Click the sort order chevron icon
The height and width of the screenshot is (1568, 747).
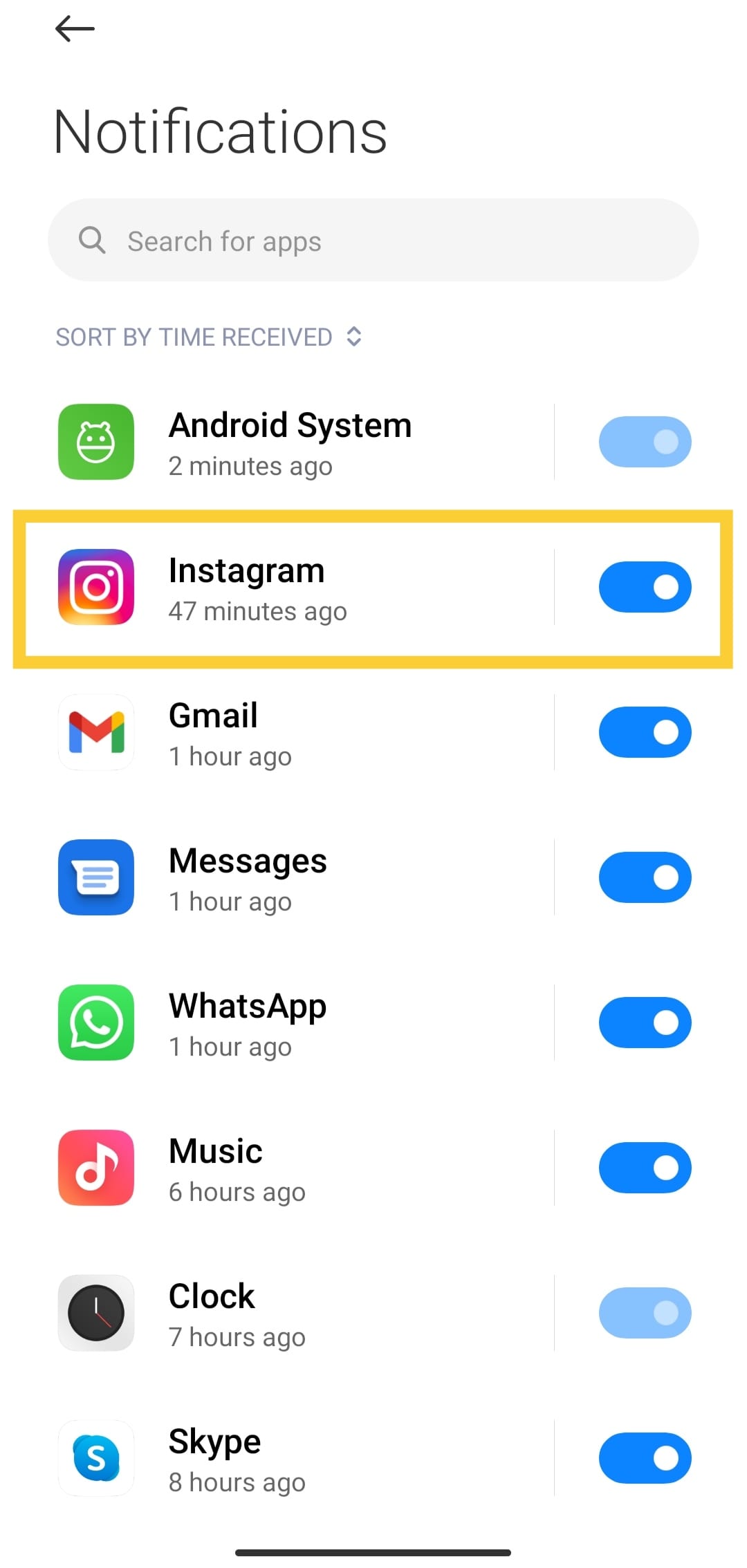coord(354,337)
